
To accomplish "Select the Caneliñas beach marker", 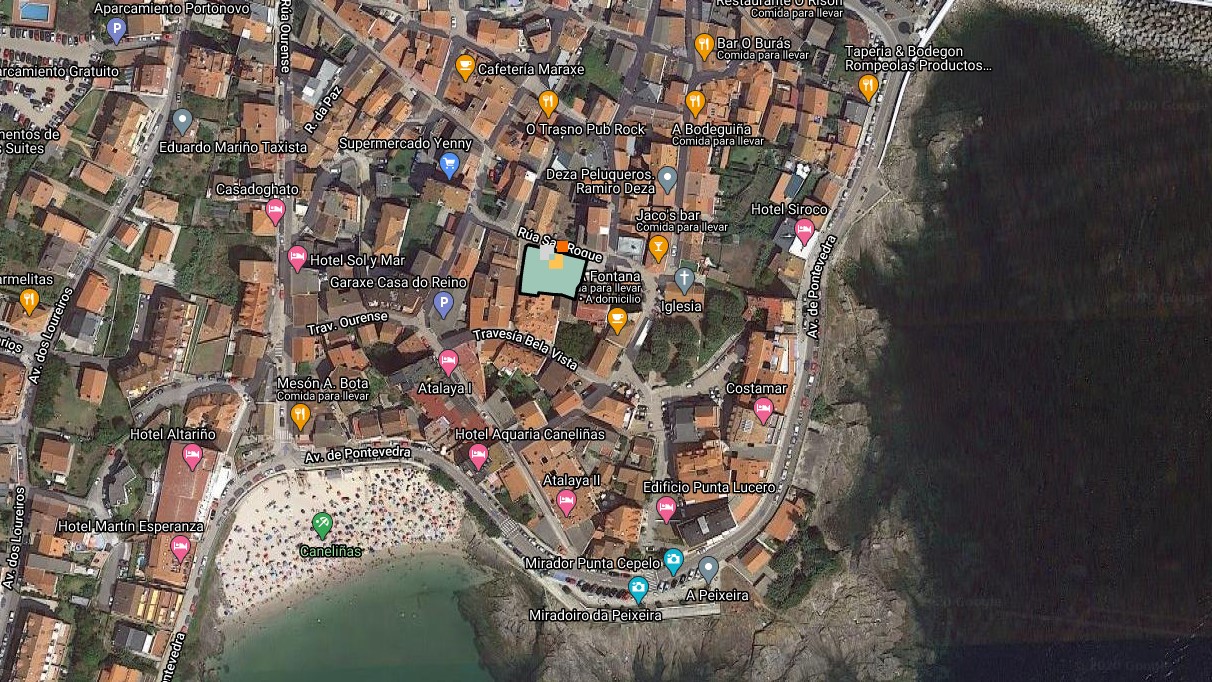I will (322, 524).
